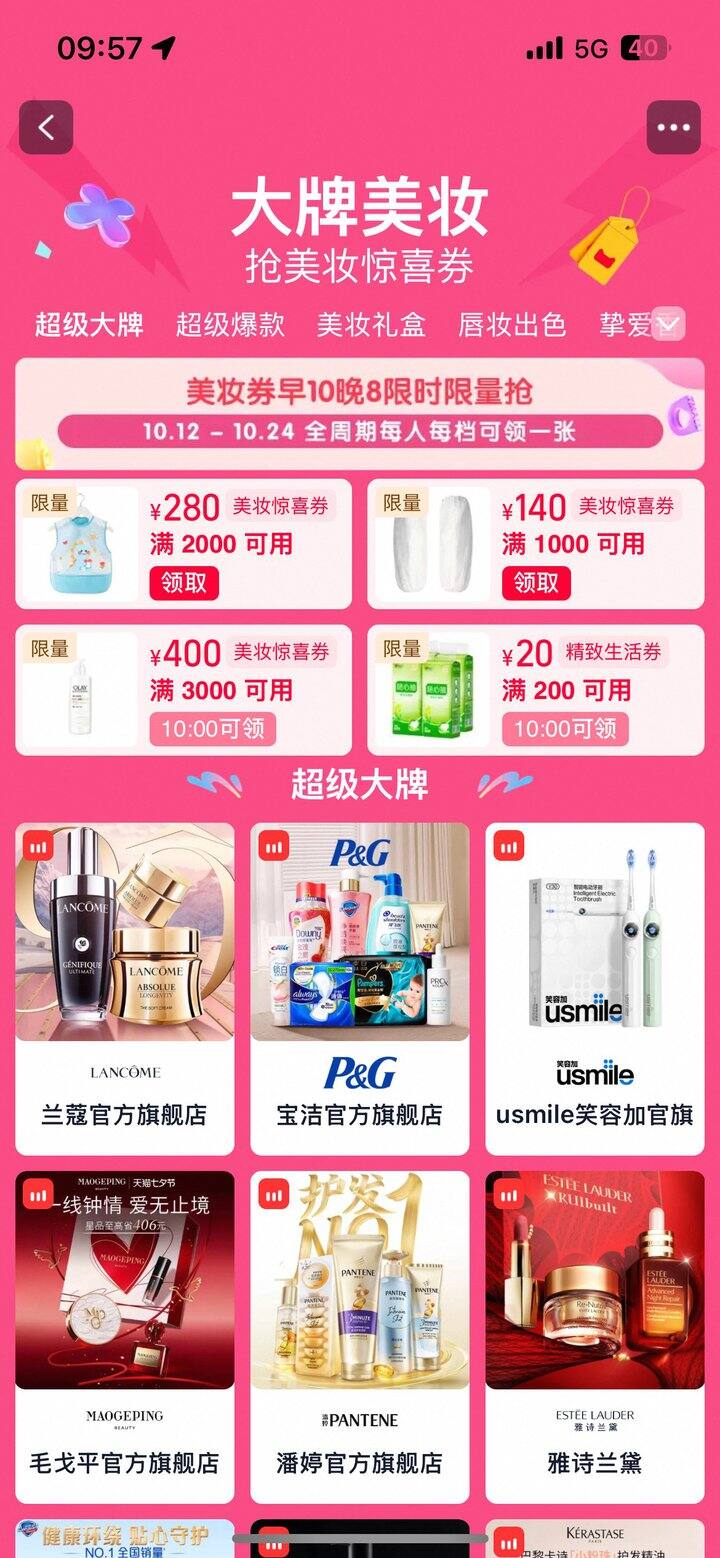Tap 10:00可领 on the ¥20 精致生活券
This screenshot has width=720, height=1558.
click(565, 728)
